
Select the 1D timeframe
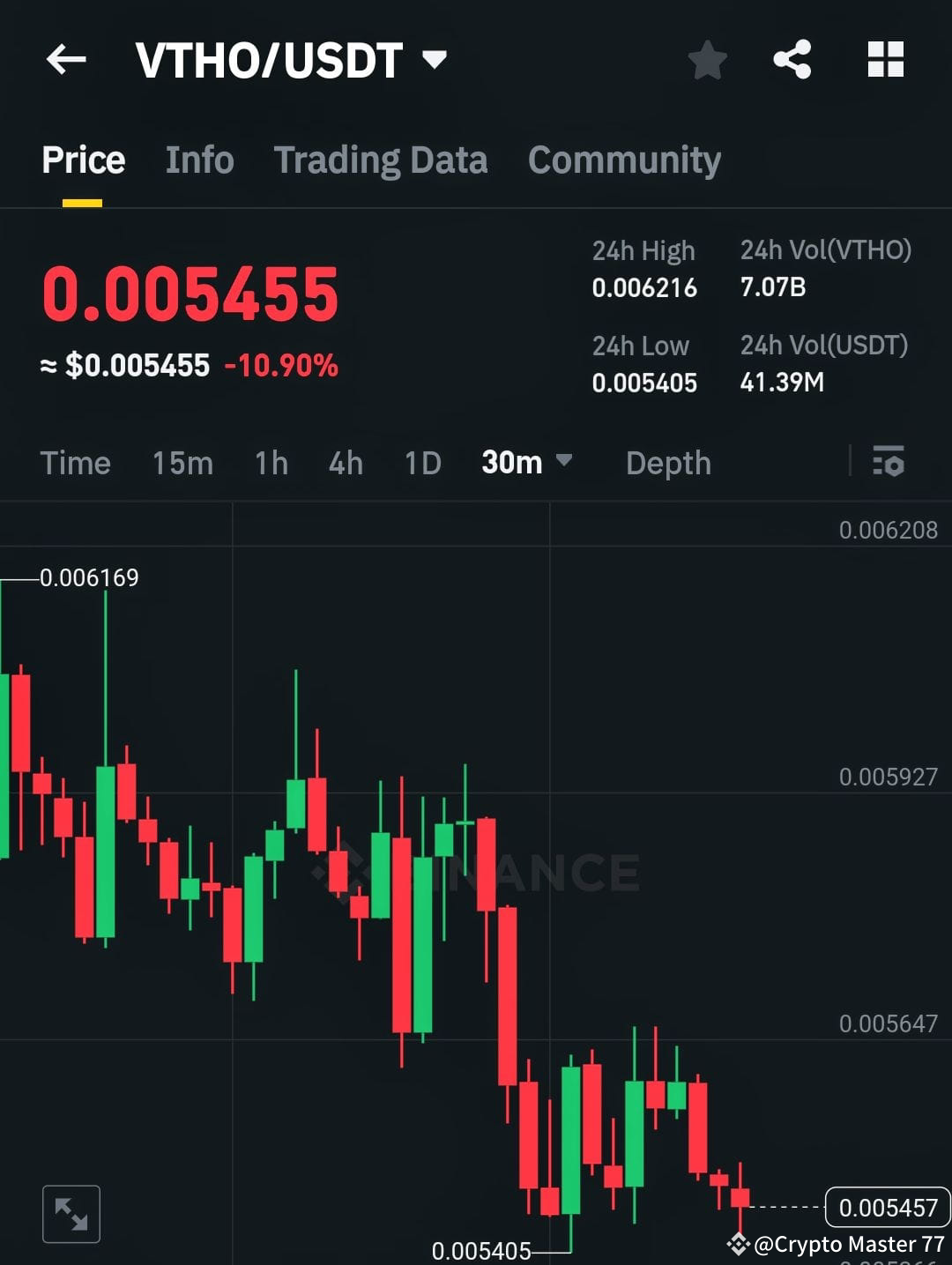[x=421, y=462]
